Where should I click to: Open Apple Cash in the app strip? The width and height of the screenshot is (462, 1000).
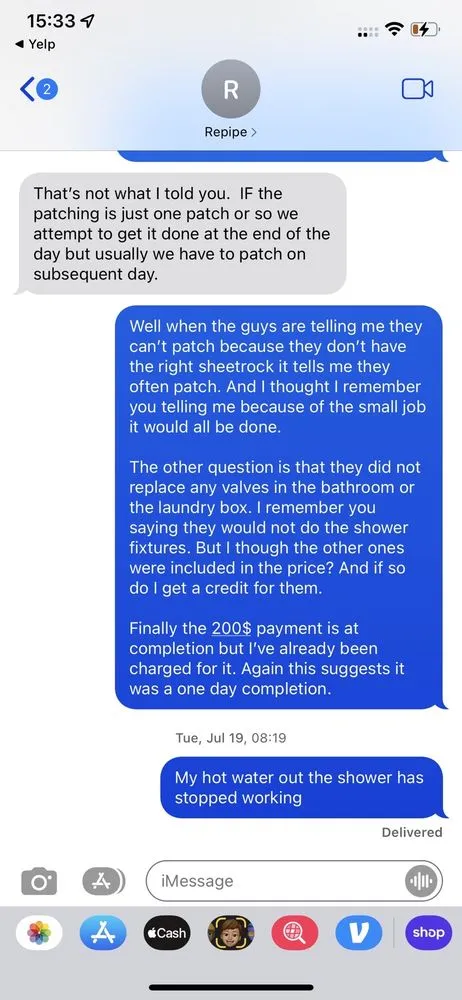point(167,932)
